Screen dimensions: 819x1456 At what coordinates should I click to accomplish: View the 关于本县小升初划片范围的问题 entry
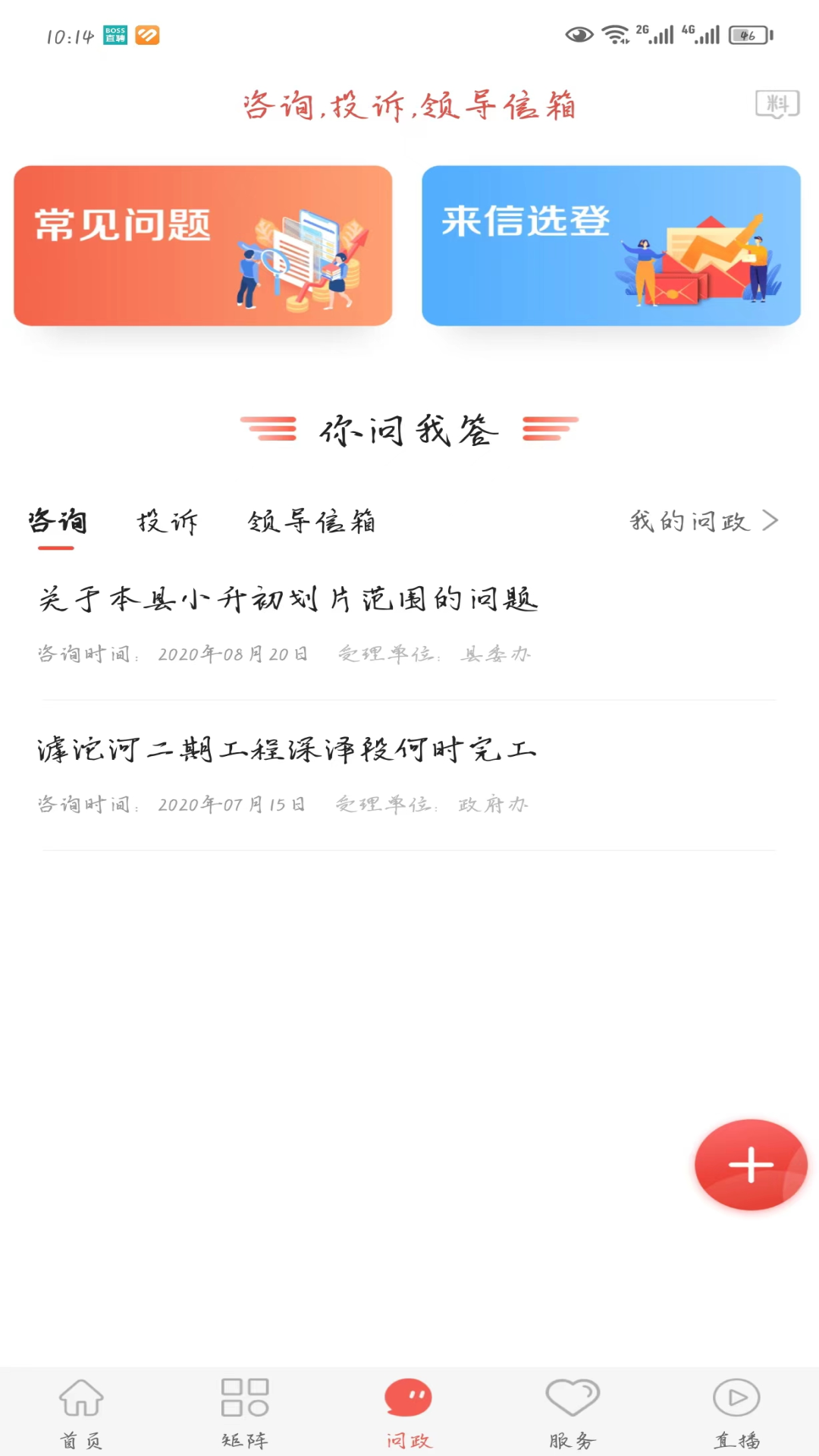point(288,599)
